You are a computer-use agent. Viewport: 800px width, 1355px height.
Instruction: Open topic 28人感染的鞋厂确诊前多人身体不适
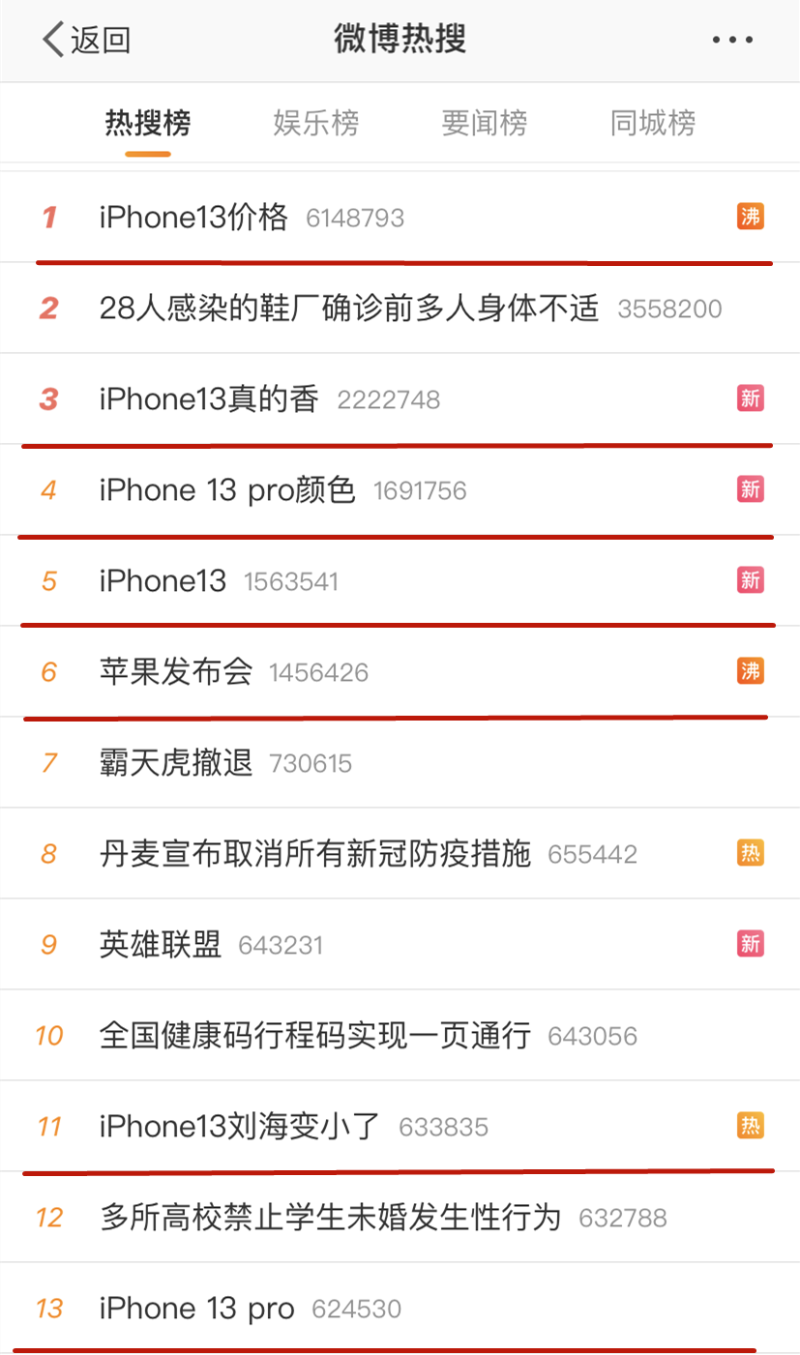click(x=349, y=308)
